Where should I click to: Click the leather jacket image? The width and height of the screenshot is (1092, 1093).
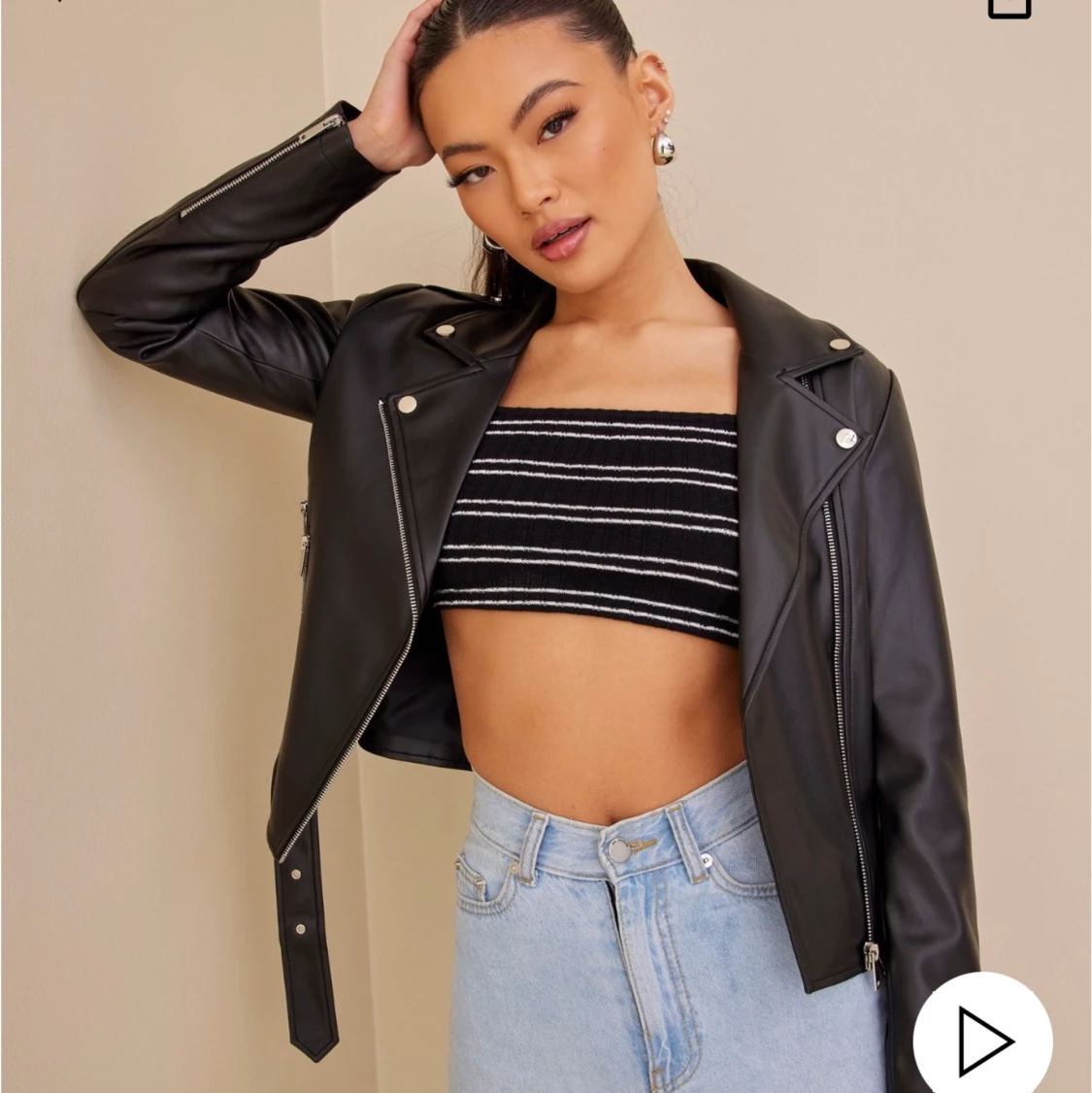pyautogui.click(x=291, y=485)
